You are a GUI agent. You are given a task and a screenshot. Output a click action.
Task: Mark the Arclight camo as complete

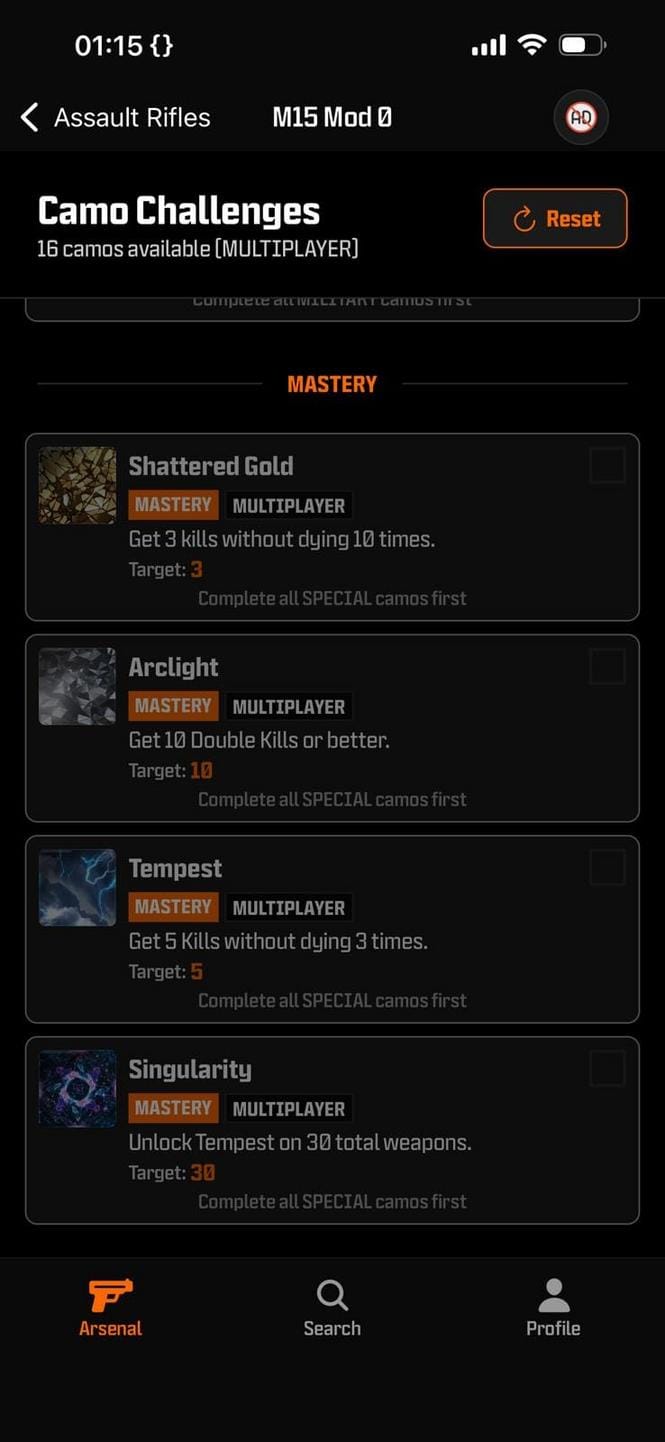[x=607, y=667]
